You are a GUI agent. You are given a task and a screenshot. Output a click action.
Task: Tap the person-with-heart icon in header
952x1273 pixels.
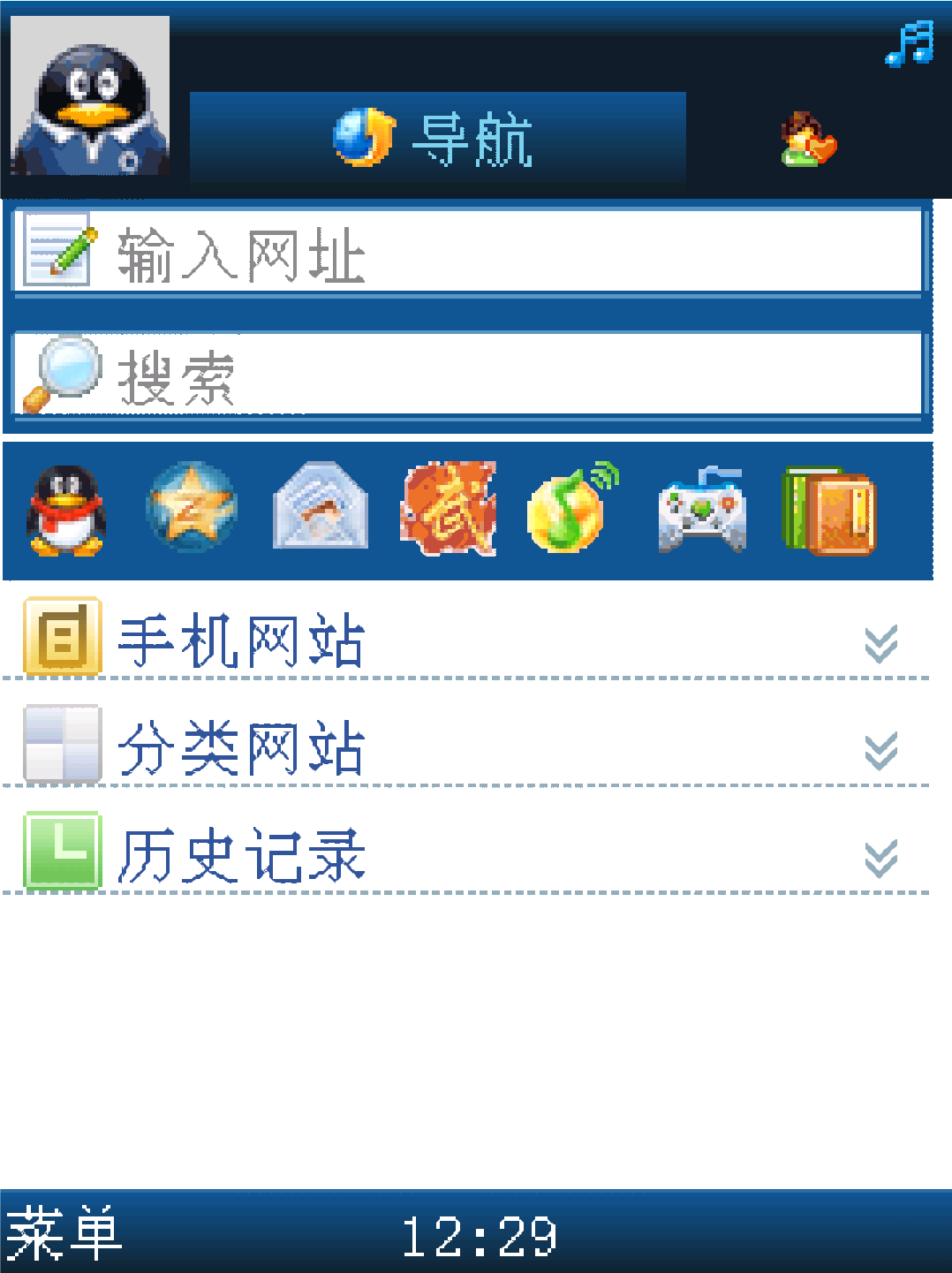click(808, 140)
